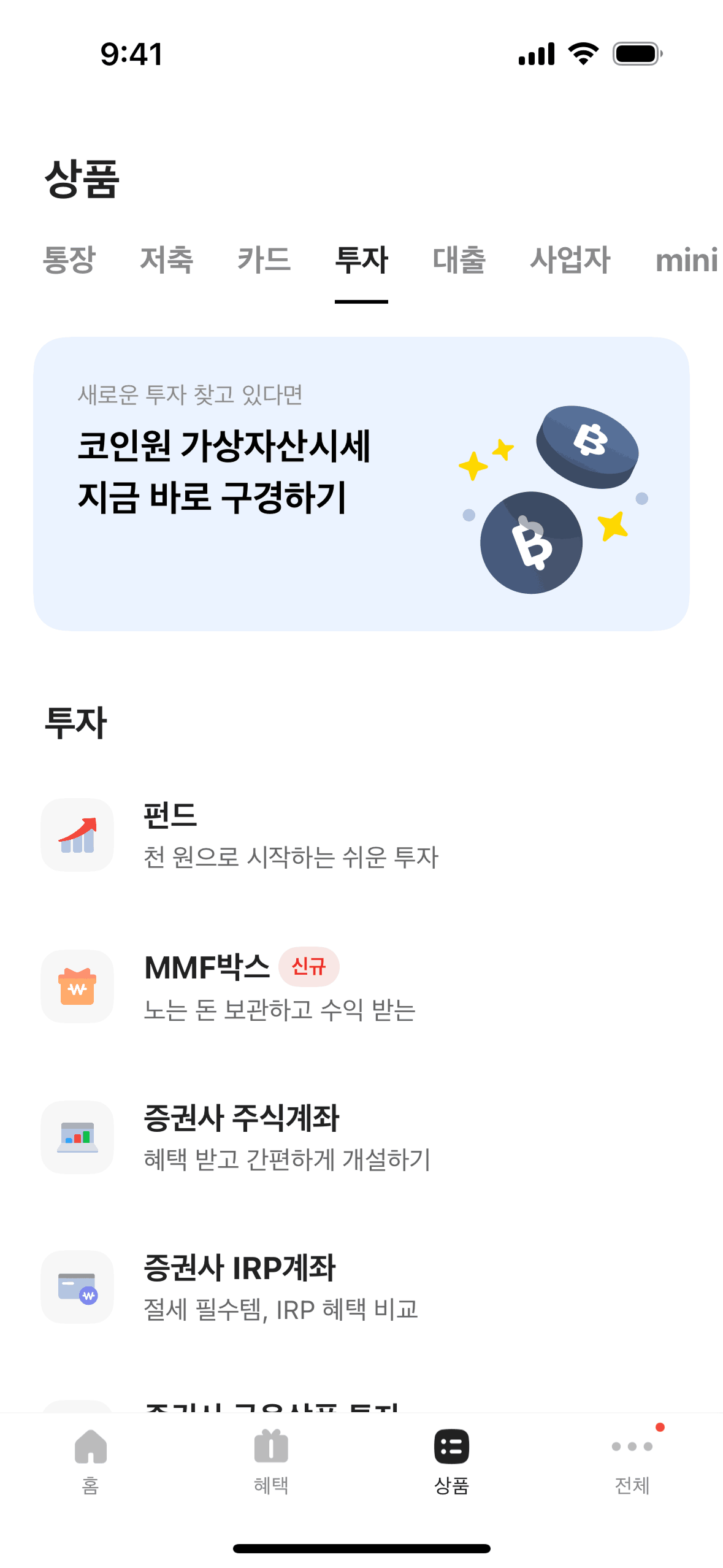
Task: Switch to the 통장 tab
Action: point(69,260)
